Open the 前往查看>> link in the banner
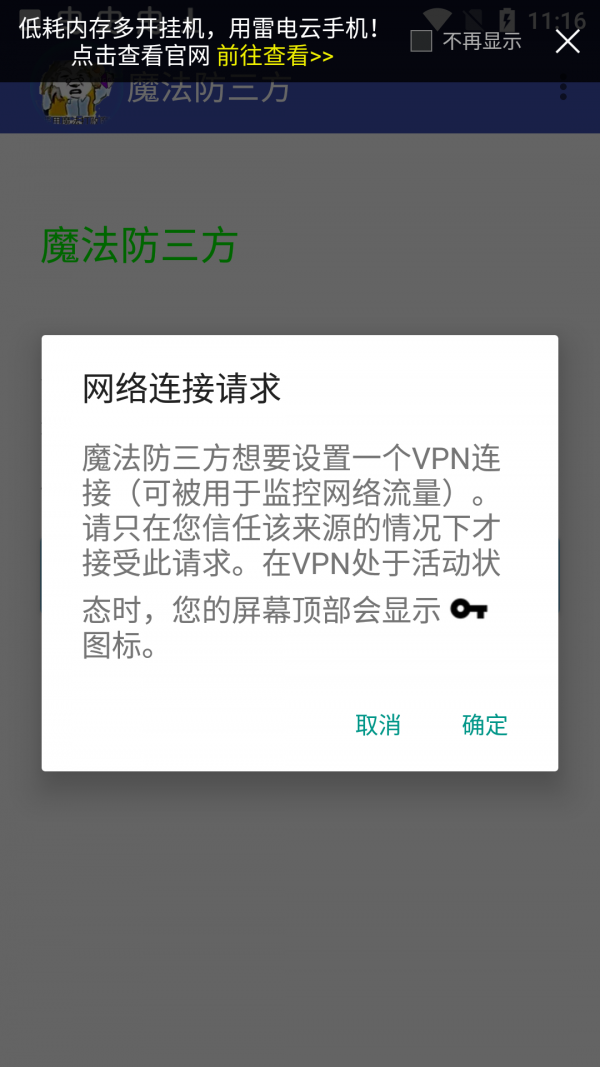 coord(275,56)
